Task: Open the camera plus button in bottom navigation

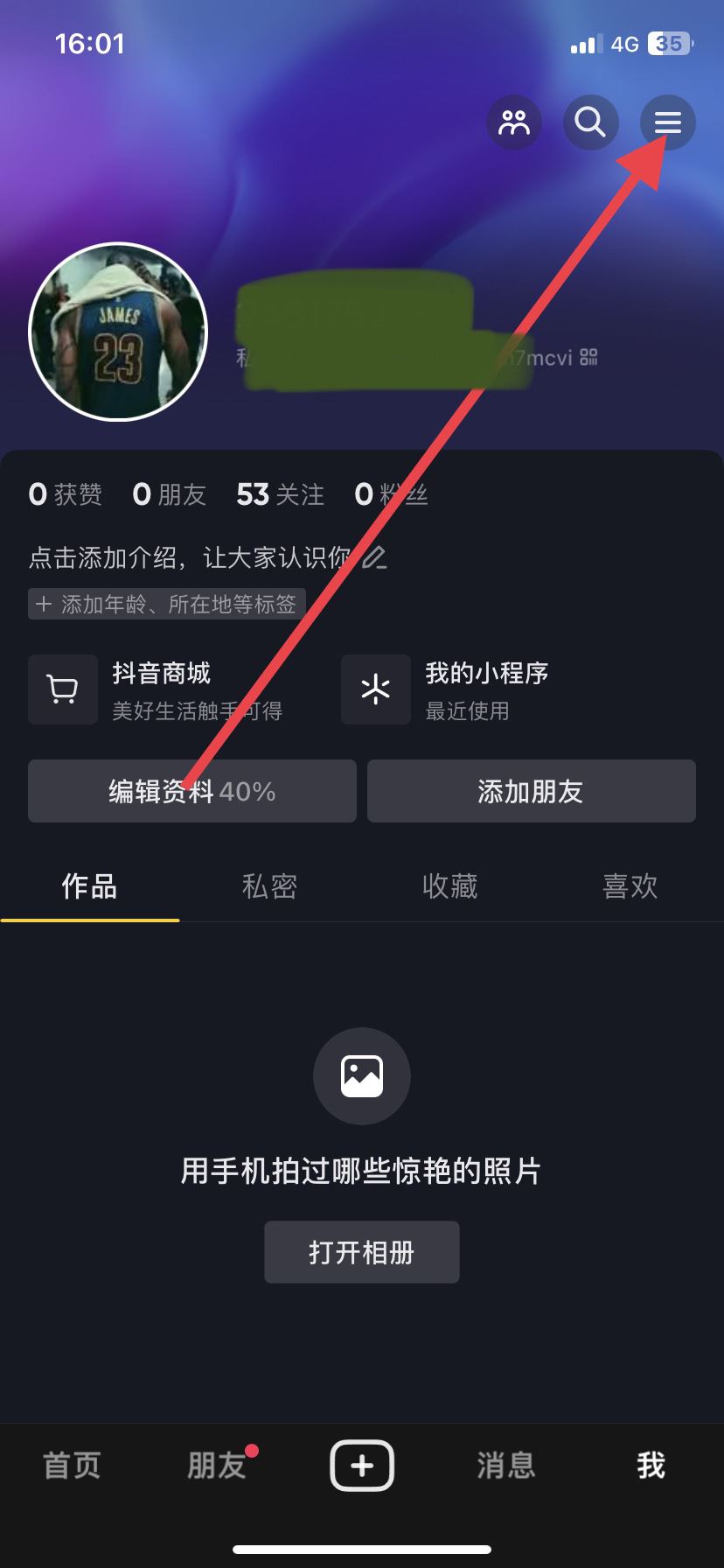Action: pyautogui.click(x=361, y=1464)
